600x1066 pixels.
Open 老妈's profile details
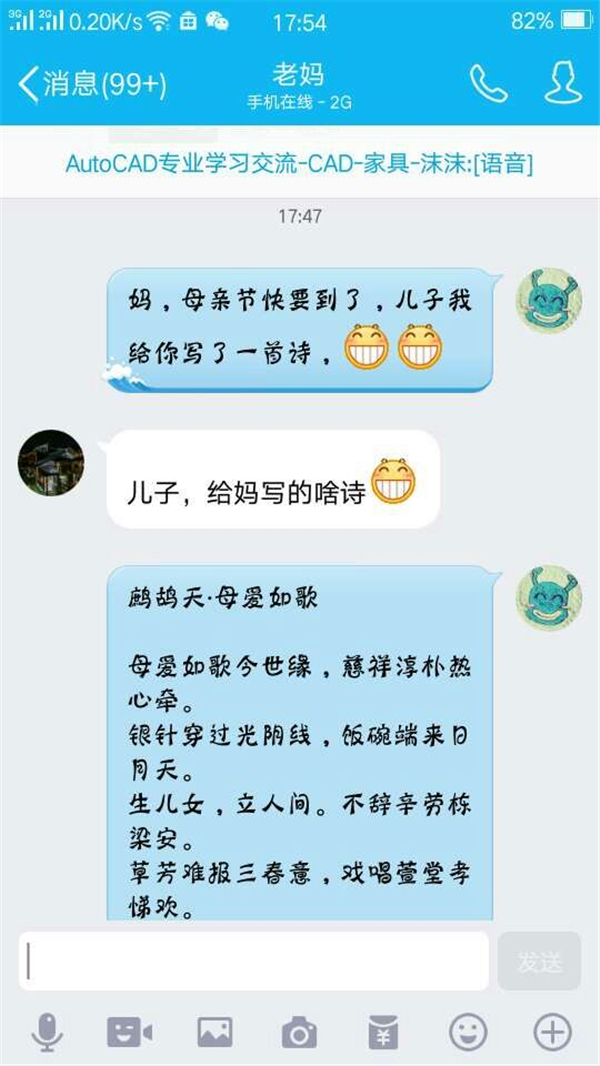[x=563, y=83]
